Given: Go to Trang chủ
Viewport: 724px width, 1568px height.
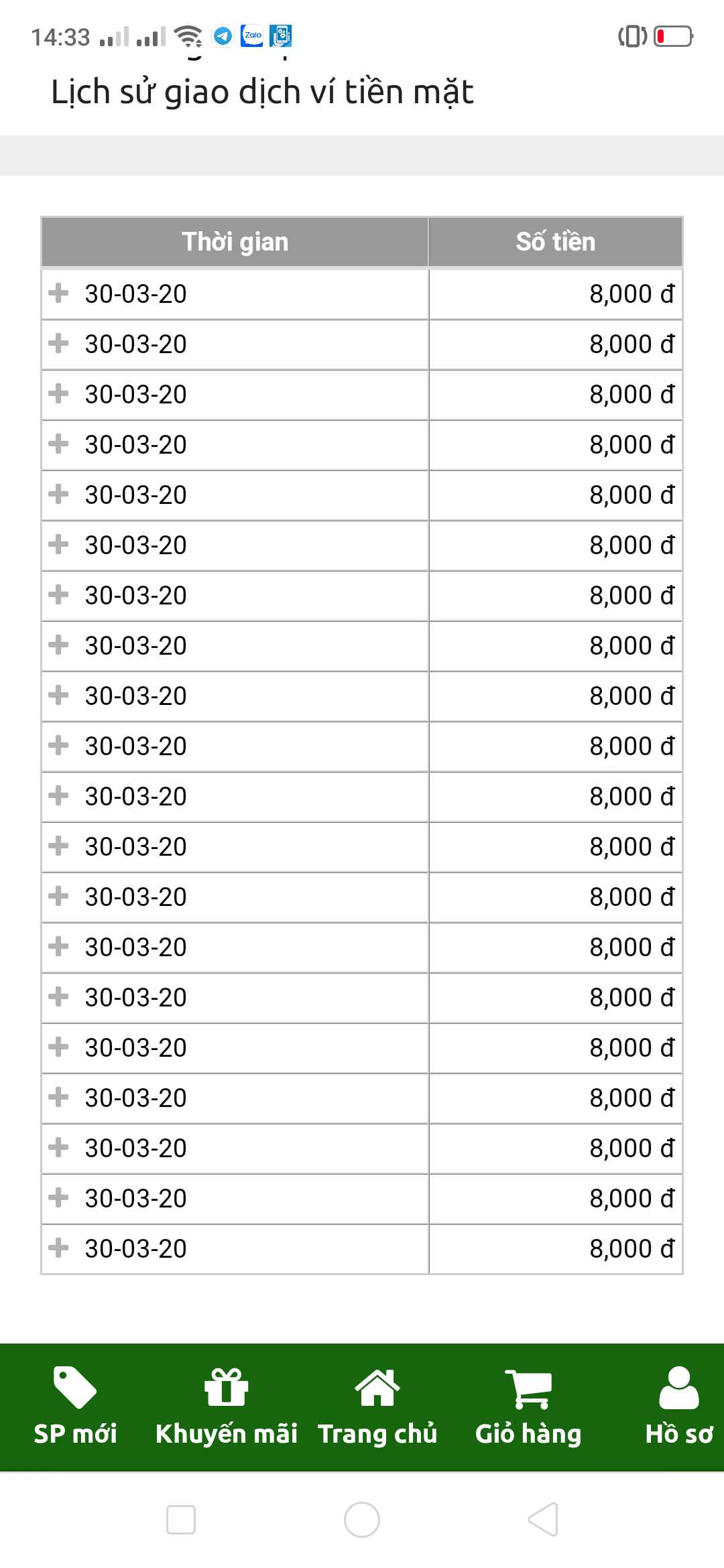Looking at the screenshot, I should point(377,1406).
